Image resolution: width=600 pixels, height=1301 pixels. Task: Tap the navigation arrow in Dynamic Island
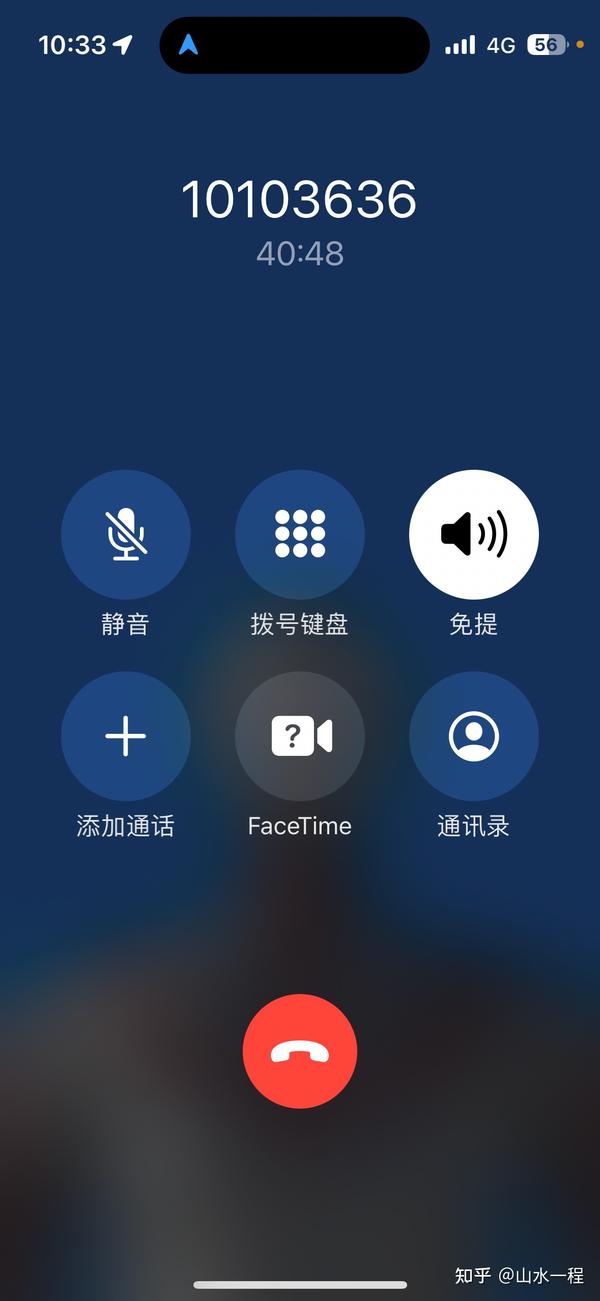pos(188,45)
